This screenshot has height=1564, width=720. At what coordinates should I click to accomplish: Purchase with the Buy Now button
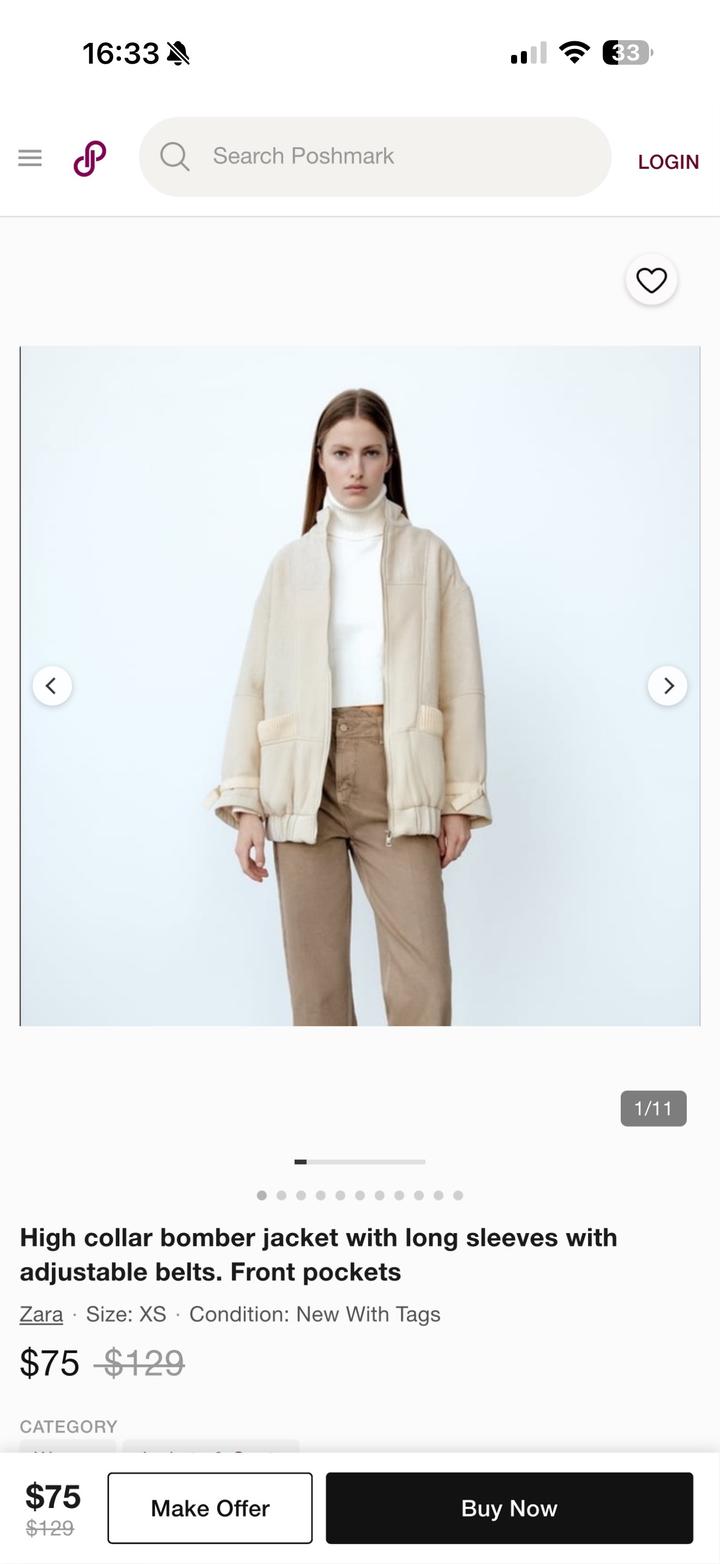pyautogui.click(x=509, y=1508)
